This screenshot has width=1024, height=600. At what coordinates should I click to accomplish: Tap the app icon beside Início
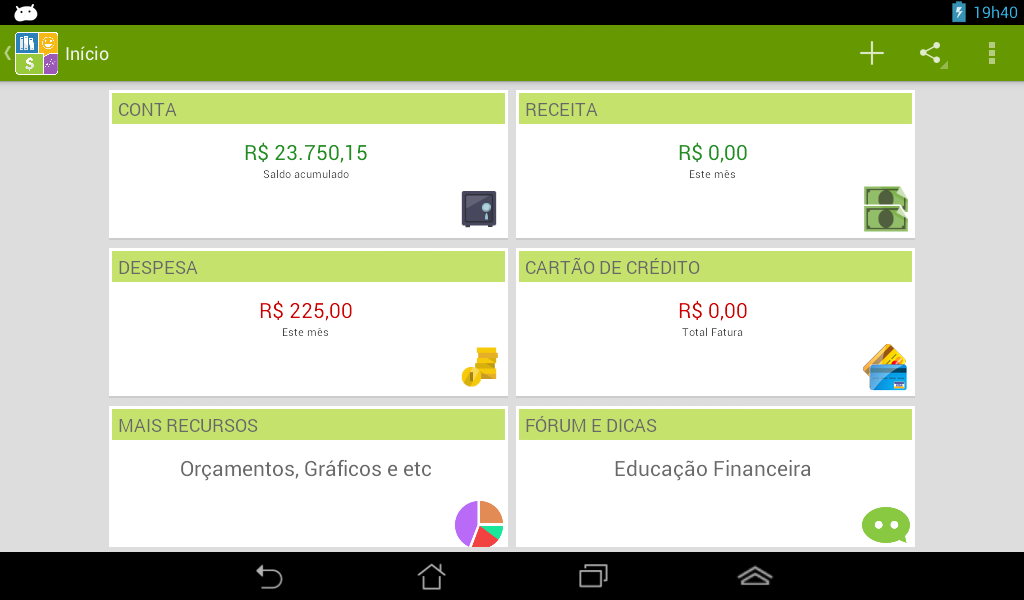pyautogui.click(x=36, y=54)
